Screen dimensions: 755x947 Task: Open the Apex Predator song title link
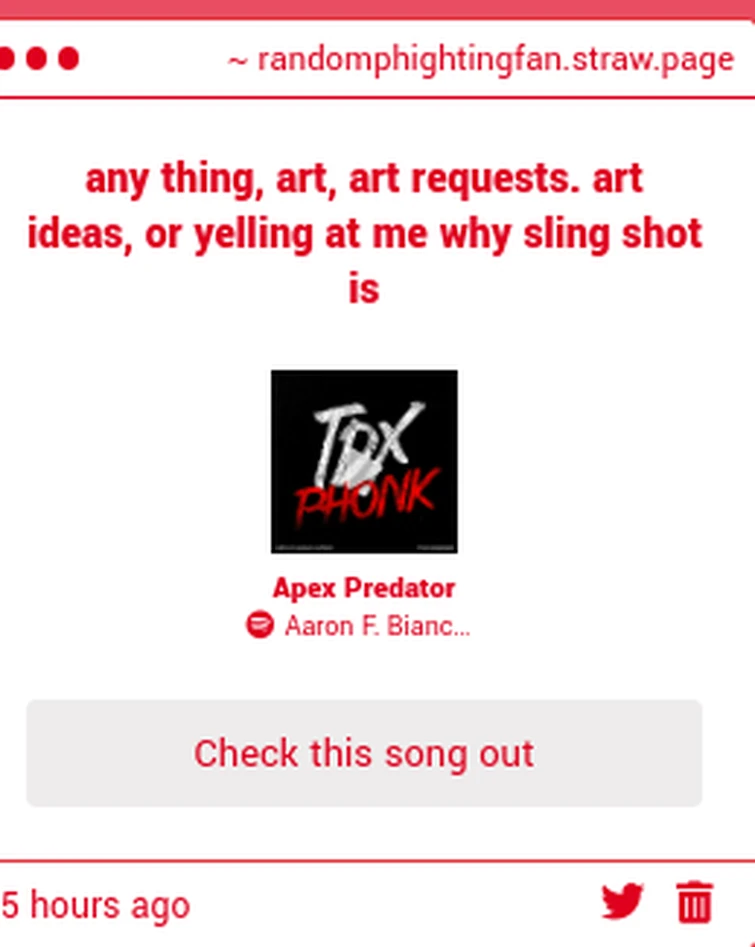tap(364, 588)
